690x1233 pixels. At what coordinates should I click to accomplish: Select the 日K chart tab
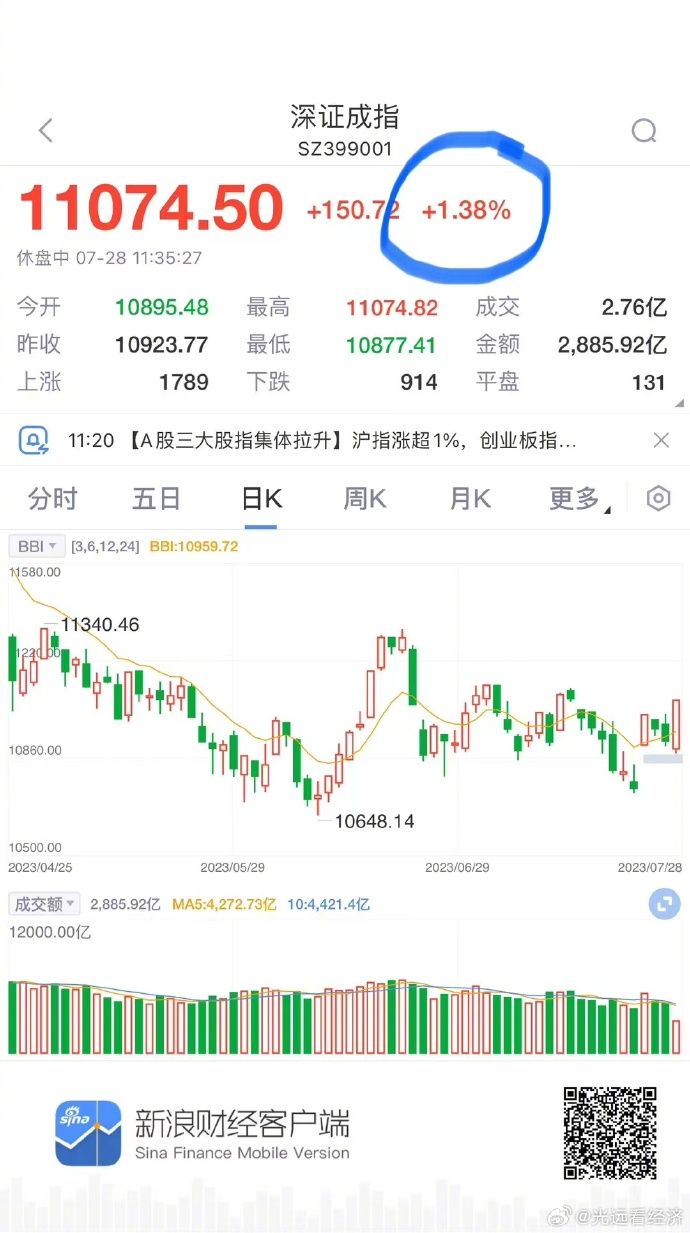tap(262, 498)
